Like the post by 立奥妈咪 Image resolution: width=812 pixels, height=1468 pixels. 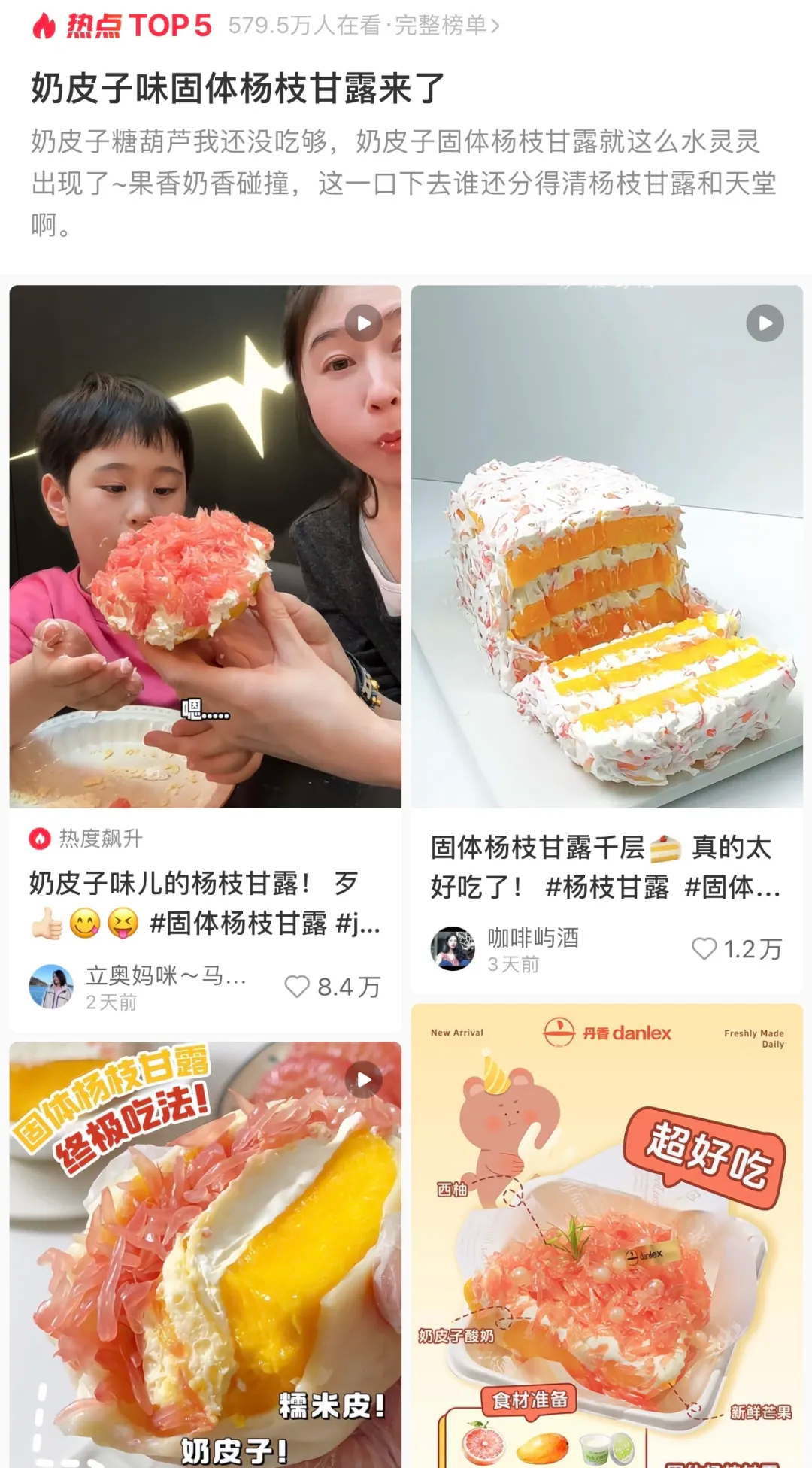(297, 987)
